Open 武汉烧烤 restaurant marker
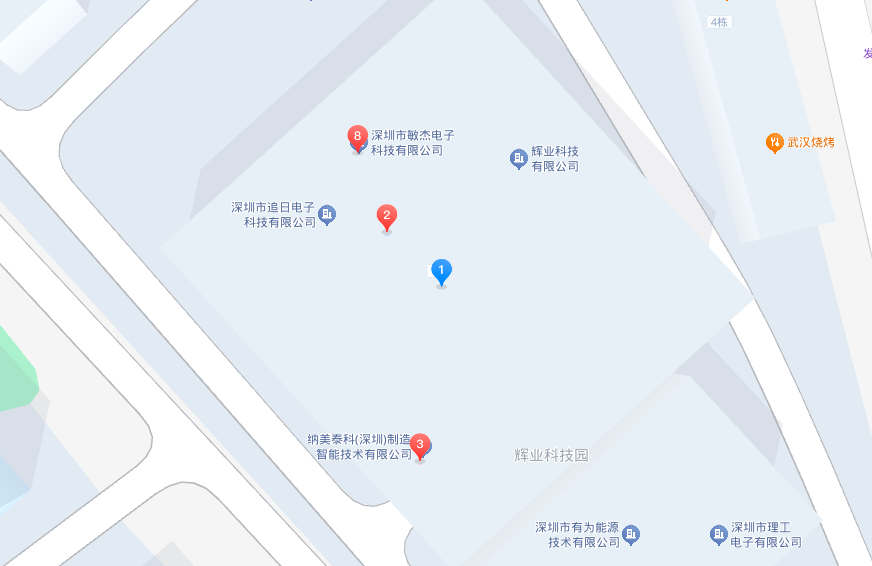 pos(774,142)
